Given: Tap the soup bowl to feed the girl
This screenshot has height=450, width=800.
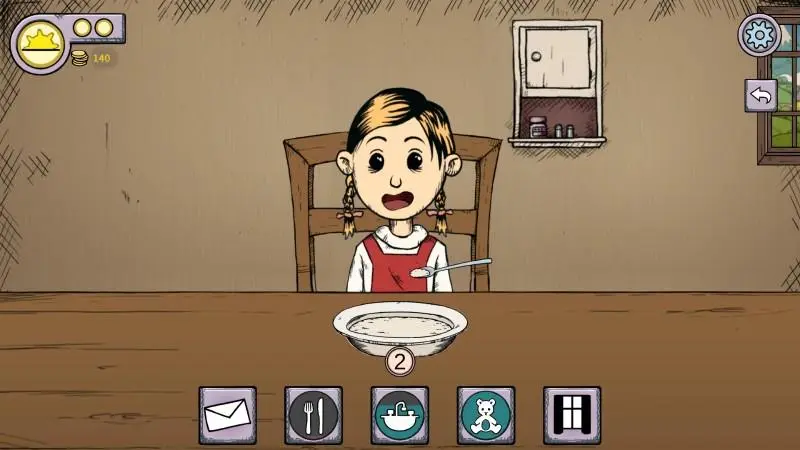Looking at the screenshot, I should click(x=400, y=326).
